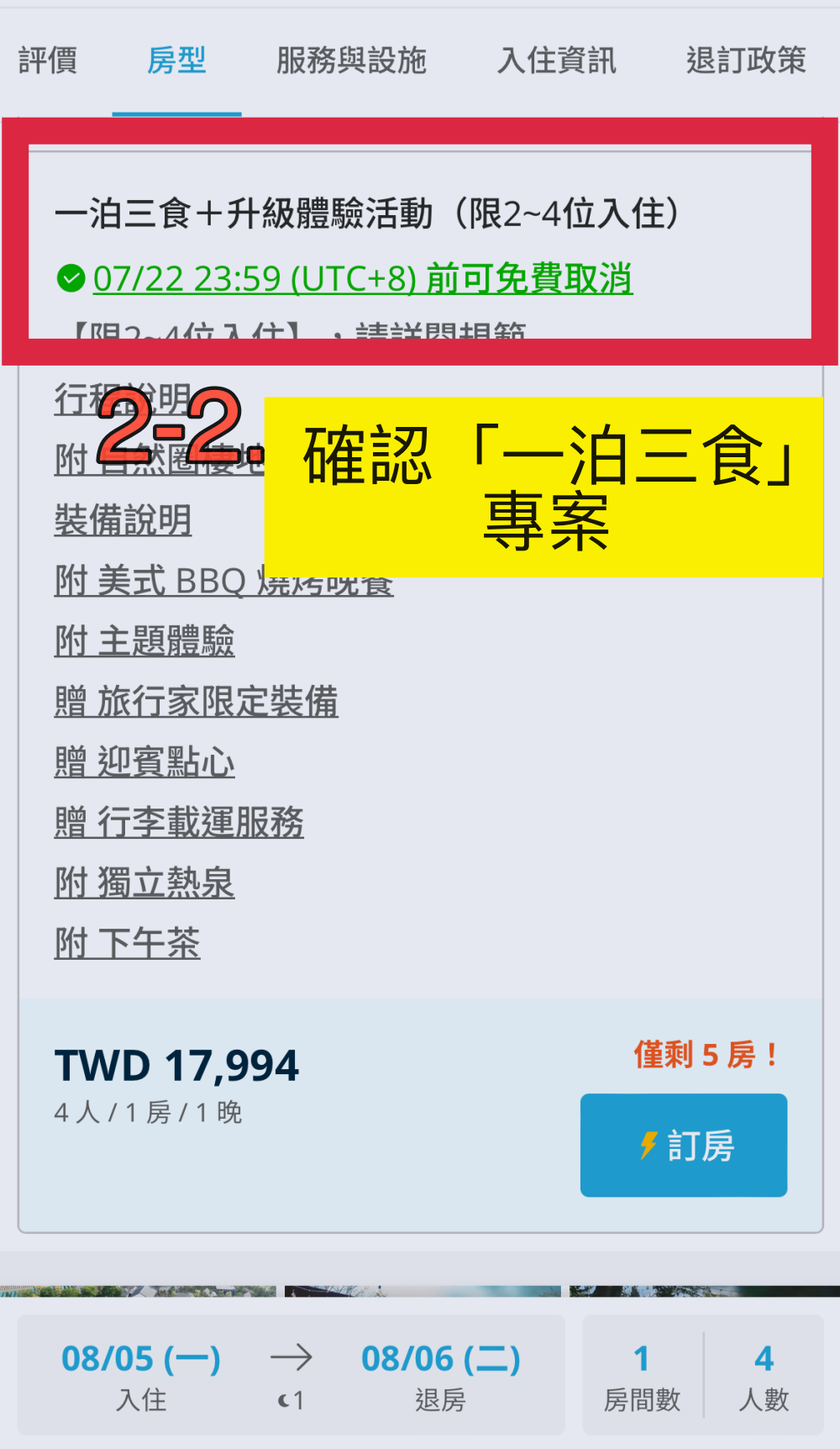Open the 附 主題體驗 link
Screen dimensions: 840x1449
[144, 640]
